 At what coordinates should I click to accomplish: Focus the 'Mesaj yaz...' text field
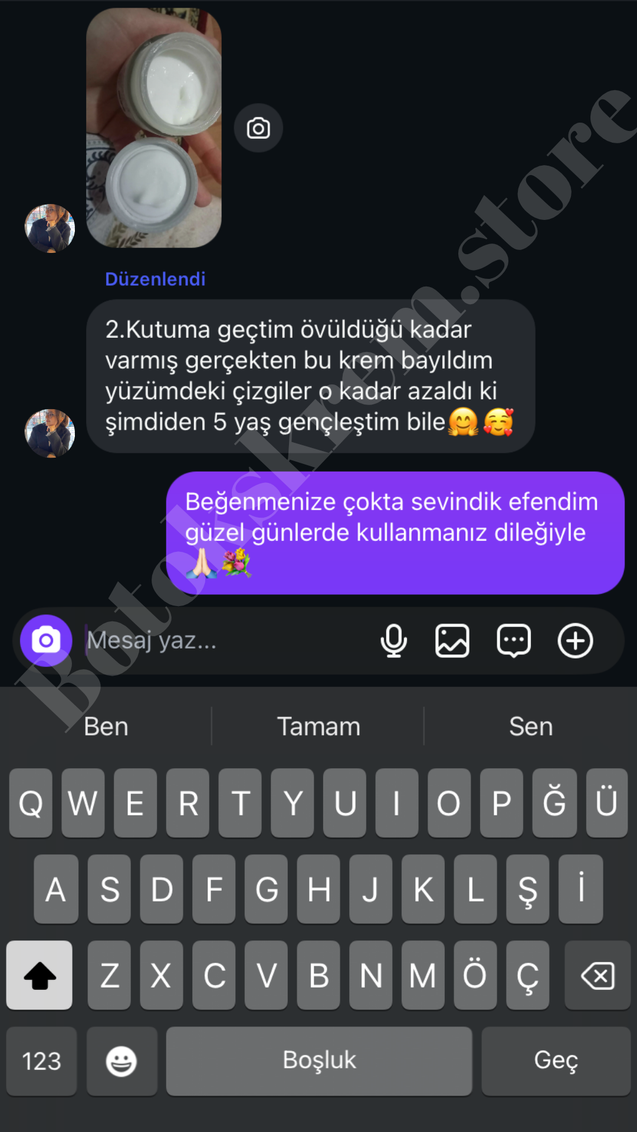click(220, 640)
